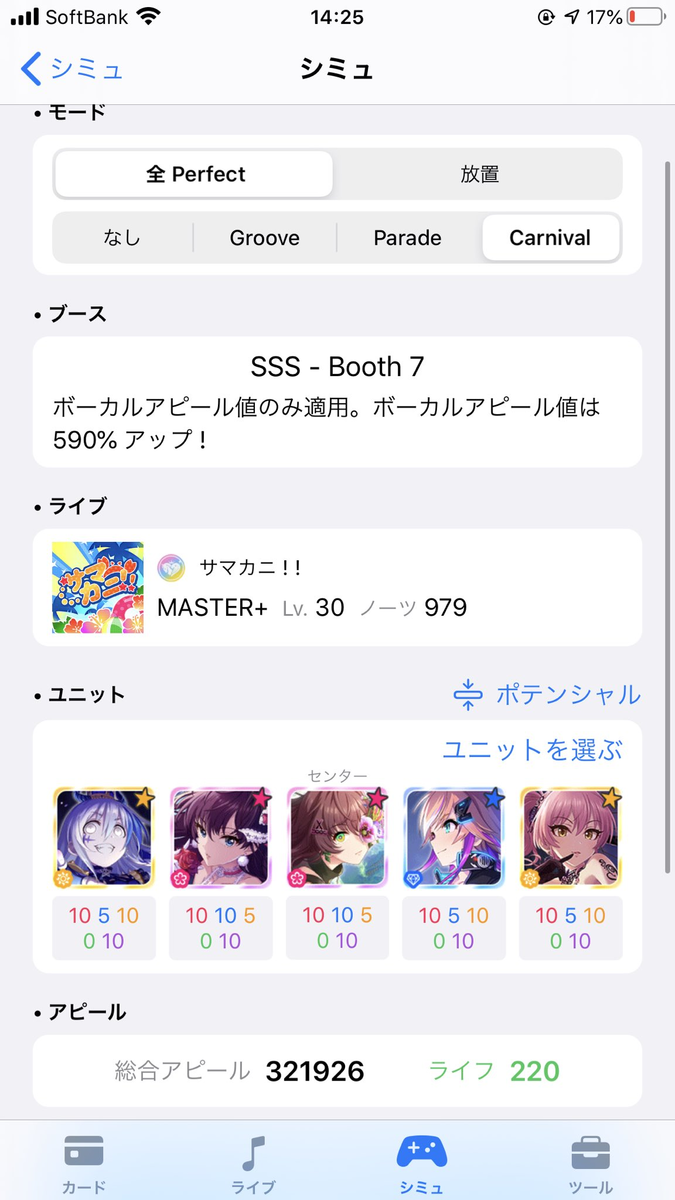Switch to the ツール tab
This screenshot has width=675, height=1200.
point(590,1163)
